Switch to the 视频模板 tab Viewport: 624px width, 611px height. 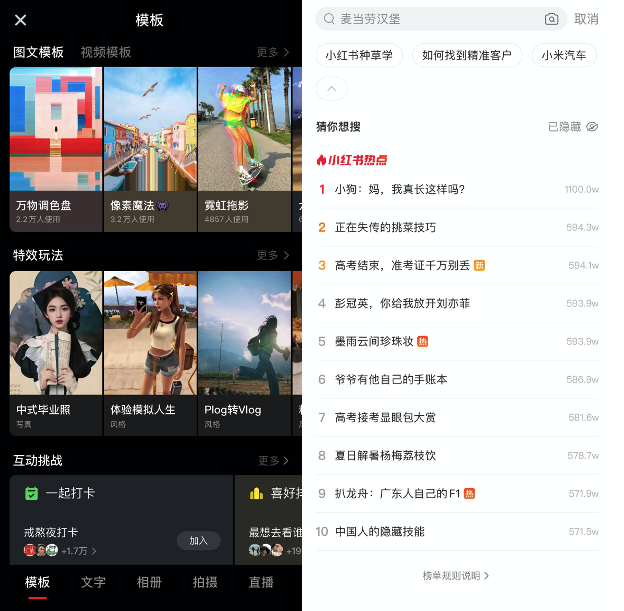pyautogui.click(x=106, y=52)
